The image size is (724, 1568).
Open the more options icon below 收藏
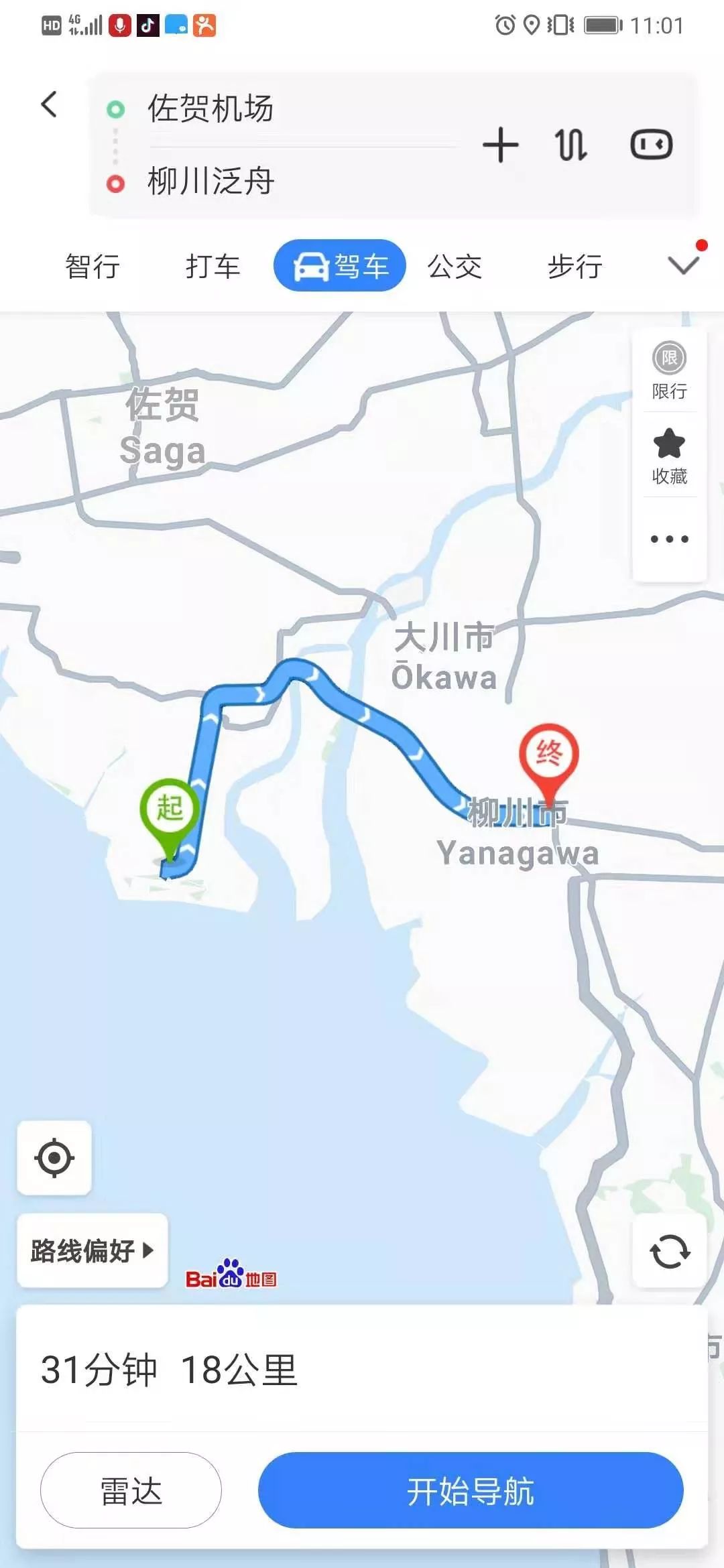(x=669, y=537)
